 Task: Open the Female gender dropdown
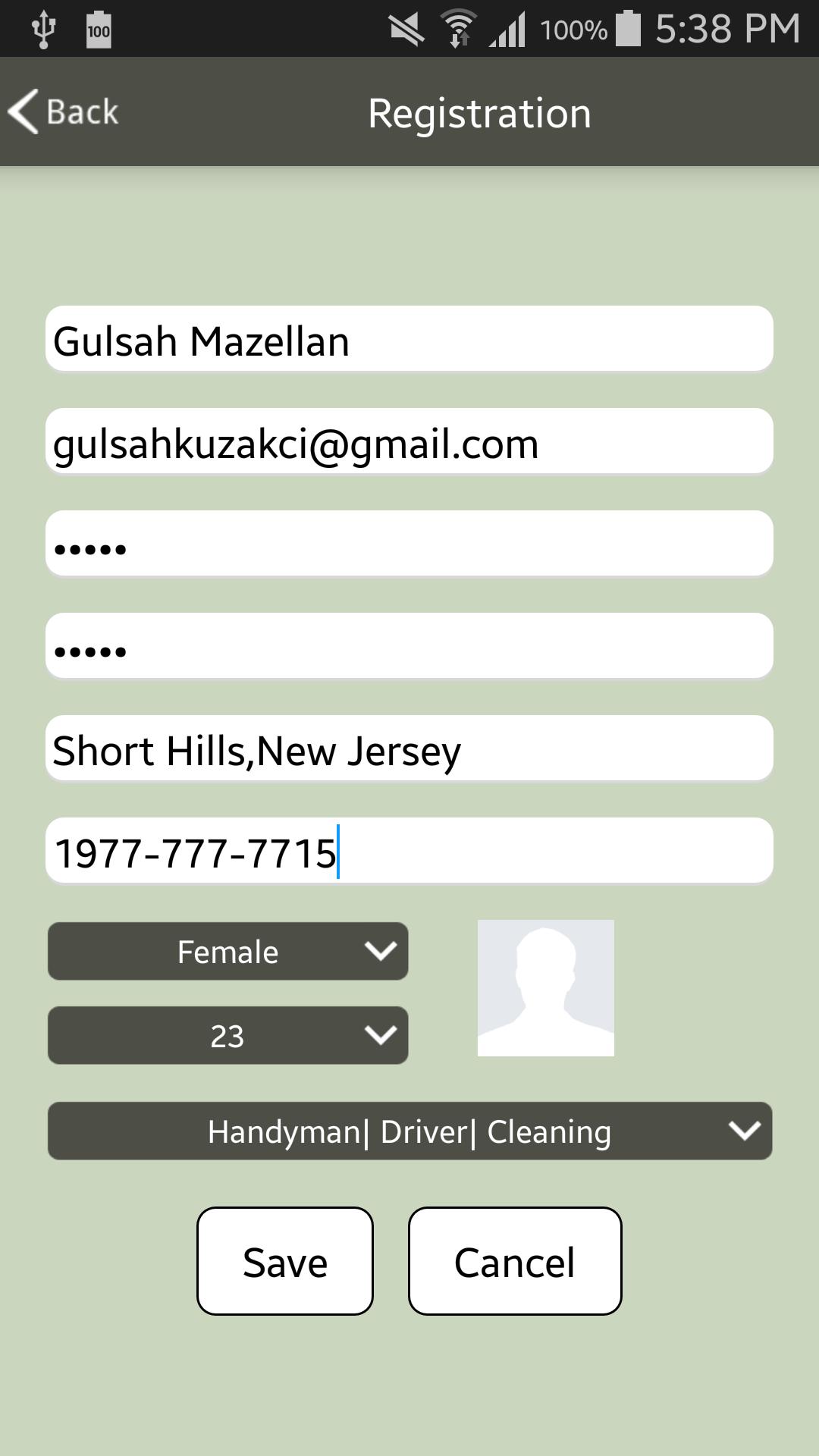click(227, 951)
